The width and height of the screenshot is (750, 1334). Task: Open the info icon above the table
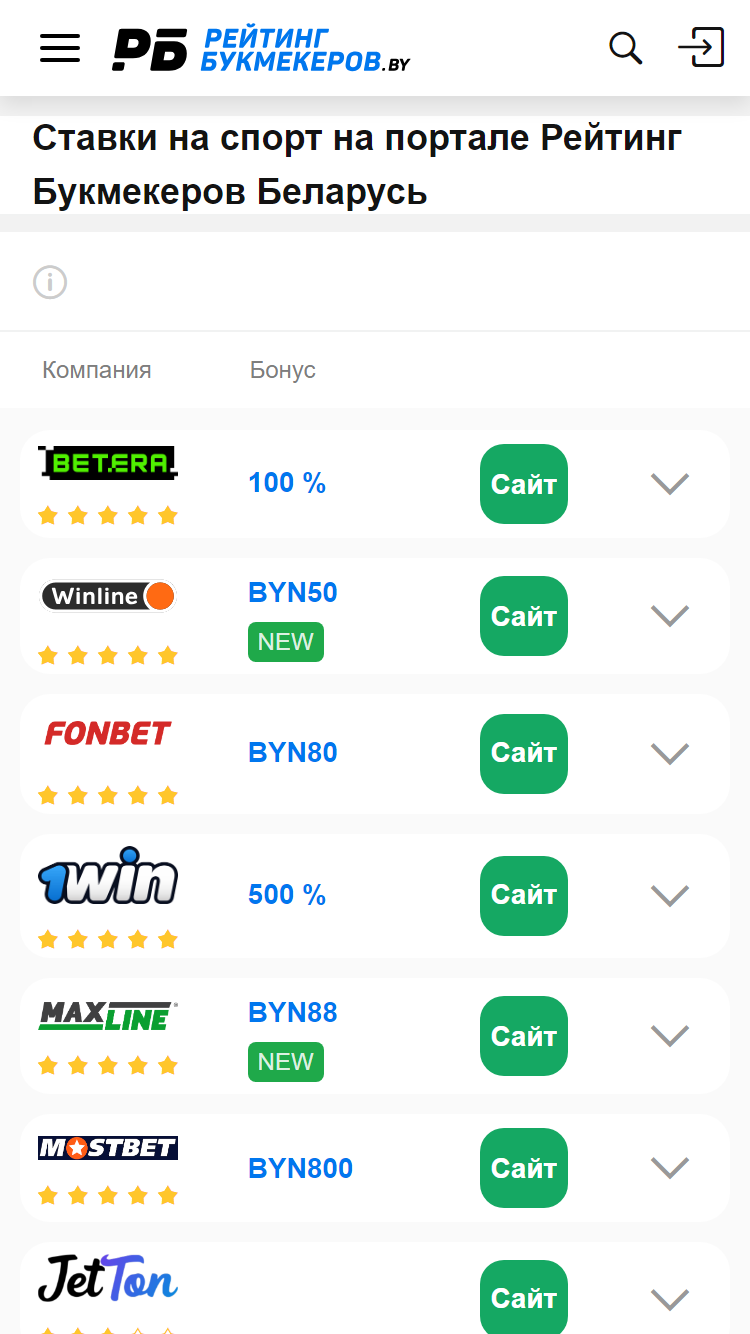click(x=50, y=282)
